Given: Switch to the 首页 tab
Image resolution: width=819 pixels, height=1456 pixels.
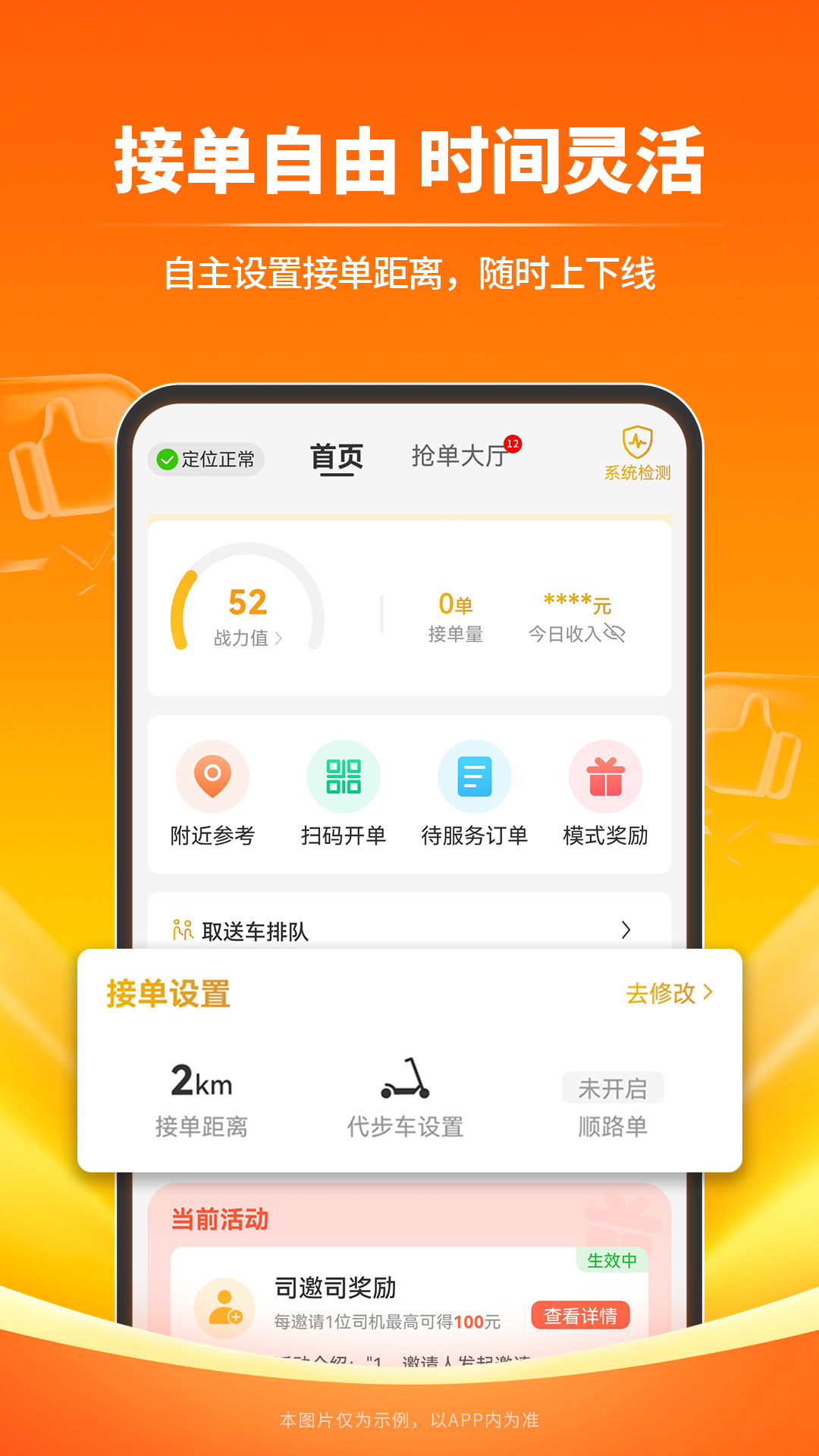Looking at the screenshot, I should click(x=336, y=456).
